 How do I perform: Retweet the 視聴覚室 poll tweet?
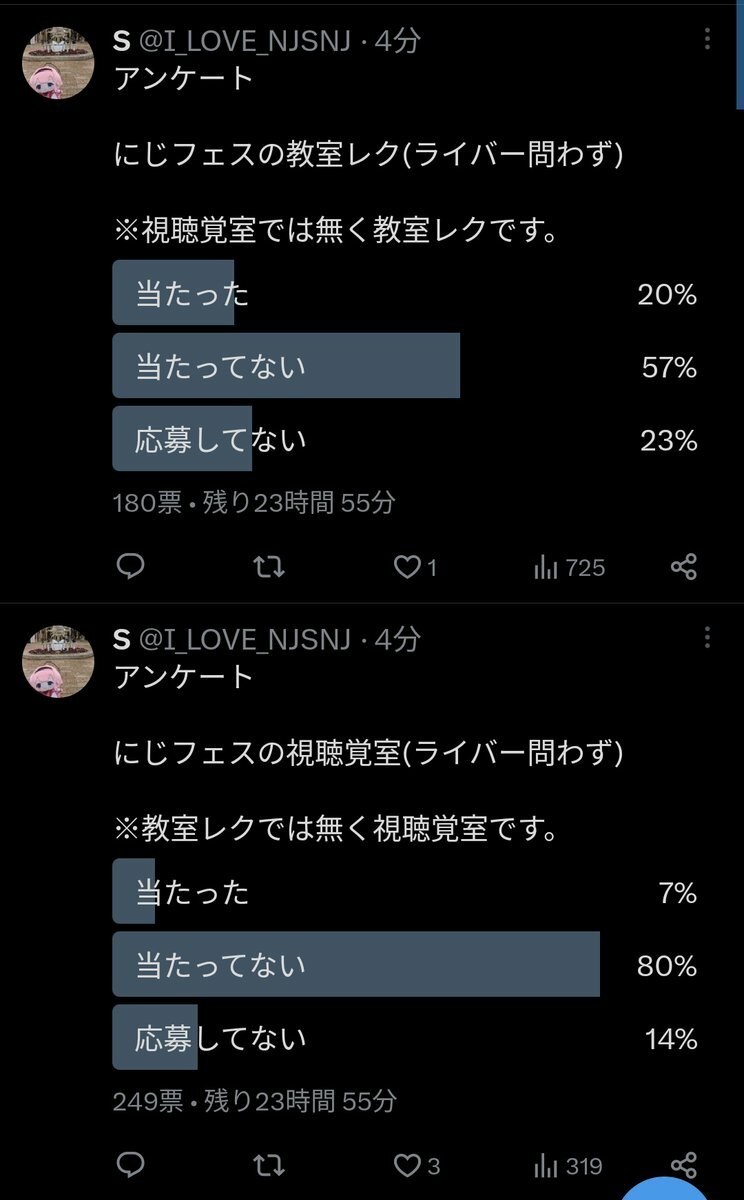tap(269, 1165)
